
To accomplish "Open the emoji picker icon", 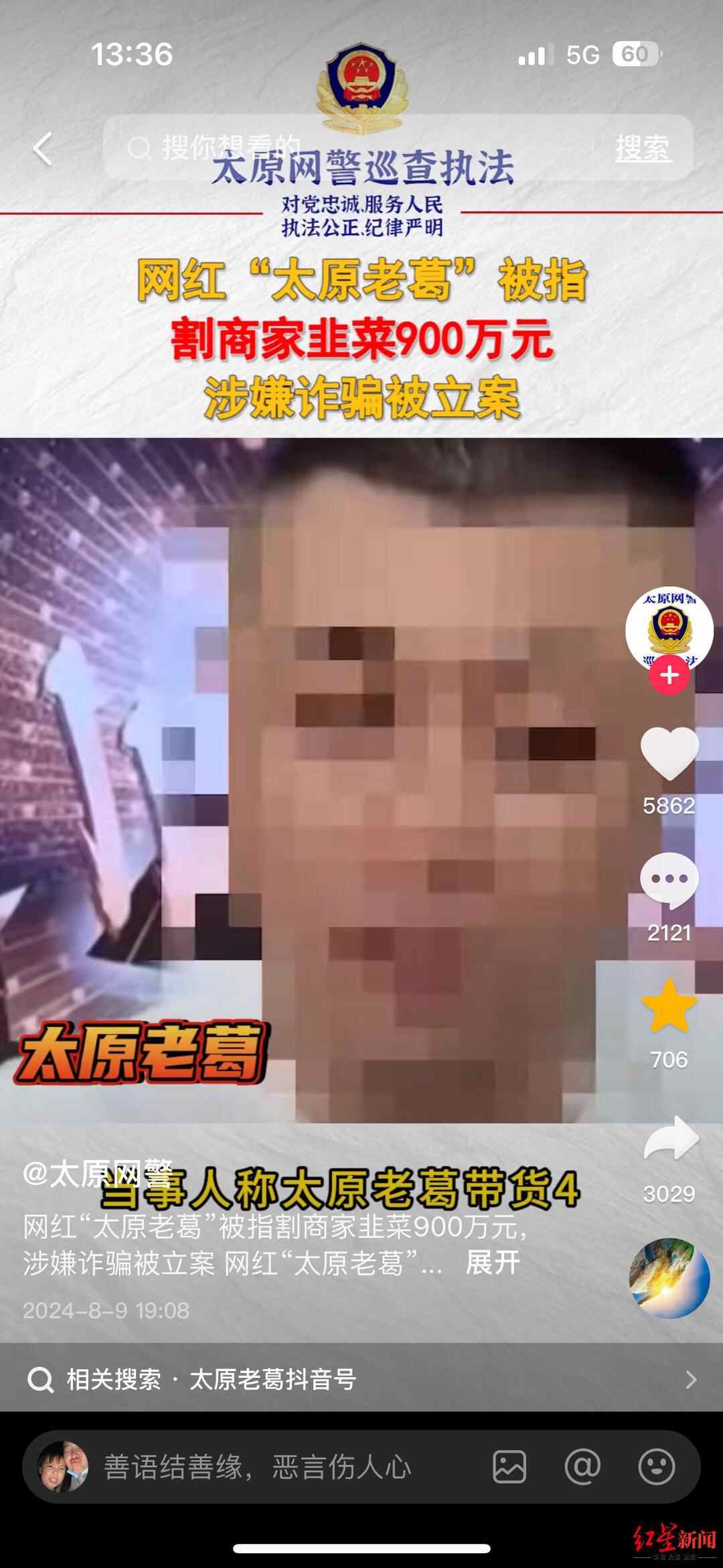I will coord(657,1467).
